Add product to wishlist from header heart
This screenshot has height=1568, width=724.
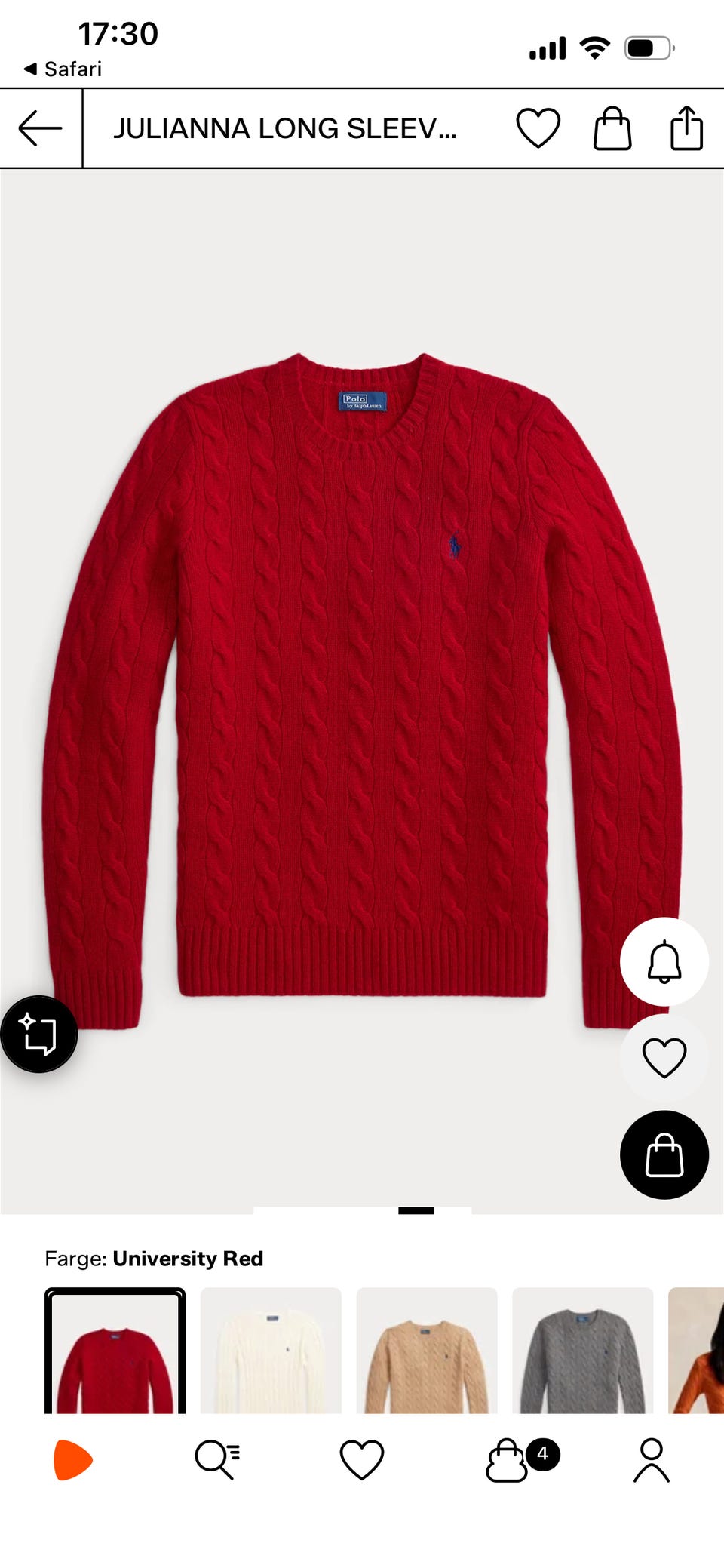pos(538,128)
